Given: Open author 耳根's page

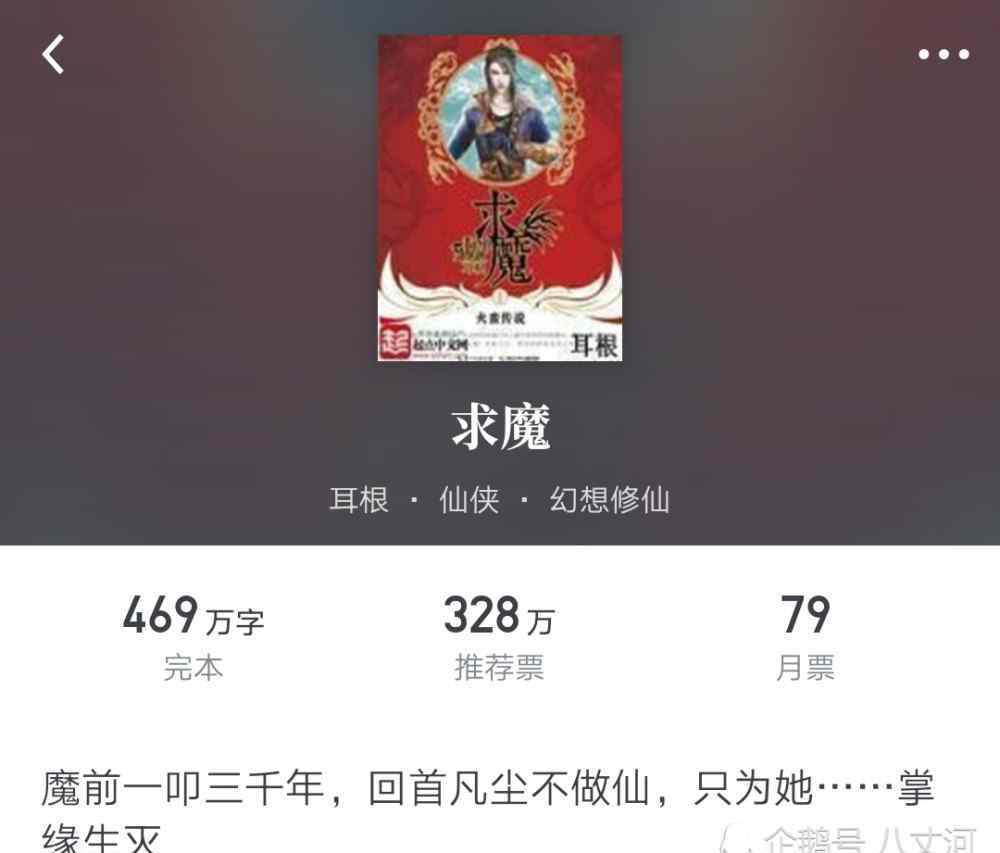Looking at the screenshot, I should (x=359, y=499).
